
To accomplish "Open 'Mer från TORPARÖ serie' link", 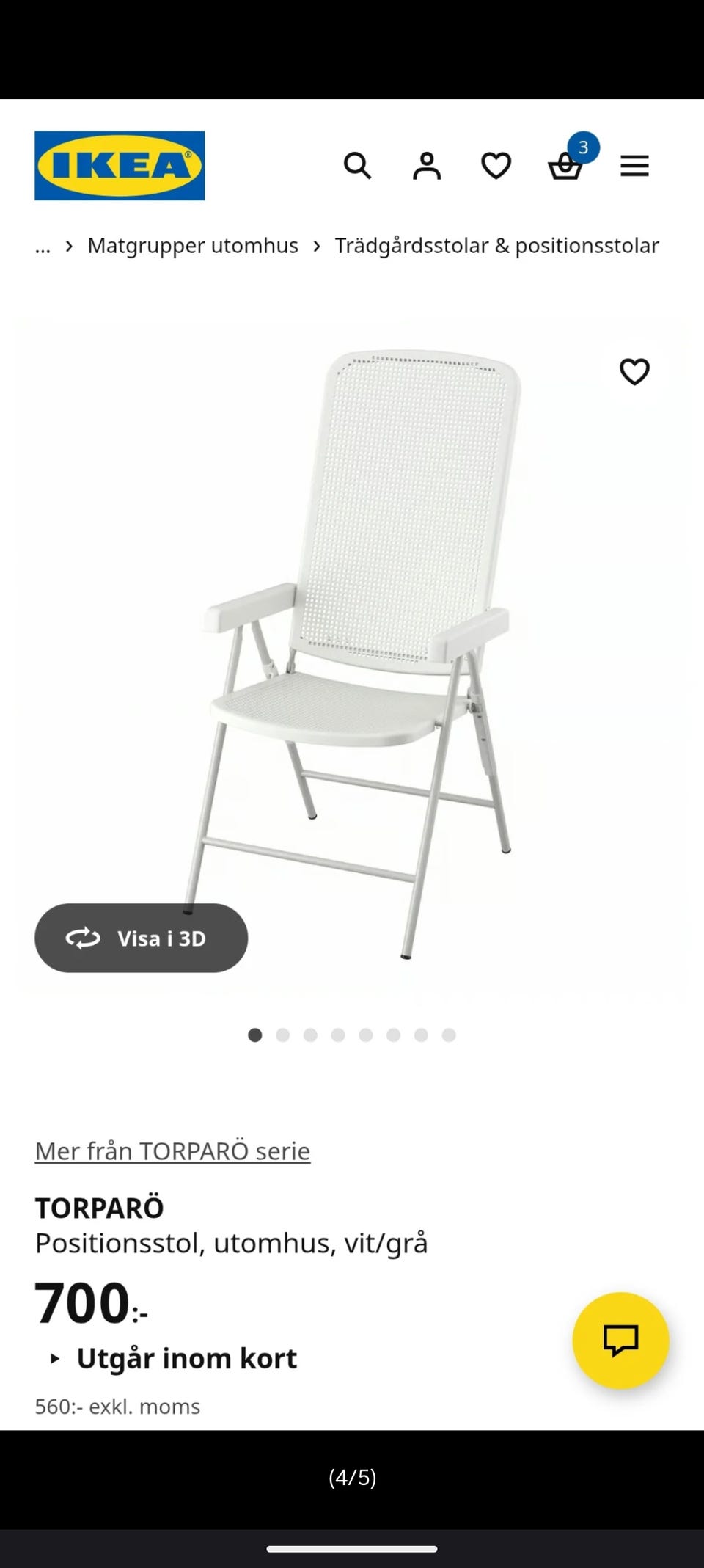I will 172,1151.
